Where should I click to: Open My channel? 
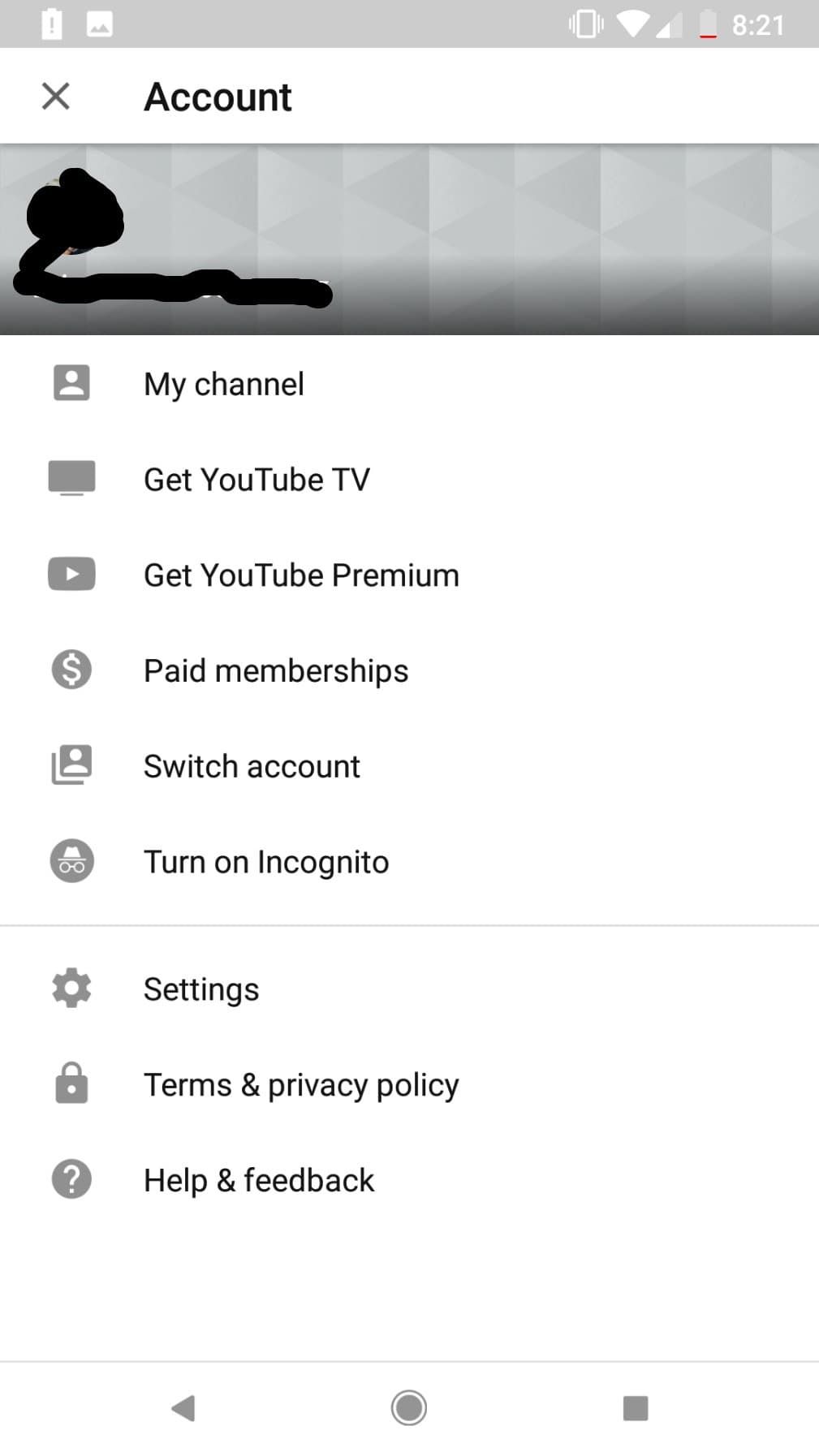[223, 383]
